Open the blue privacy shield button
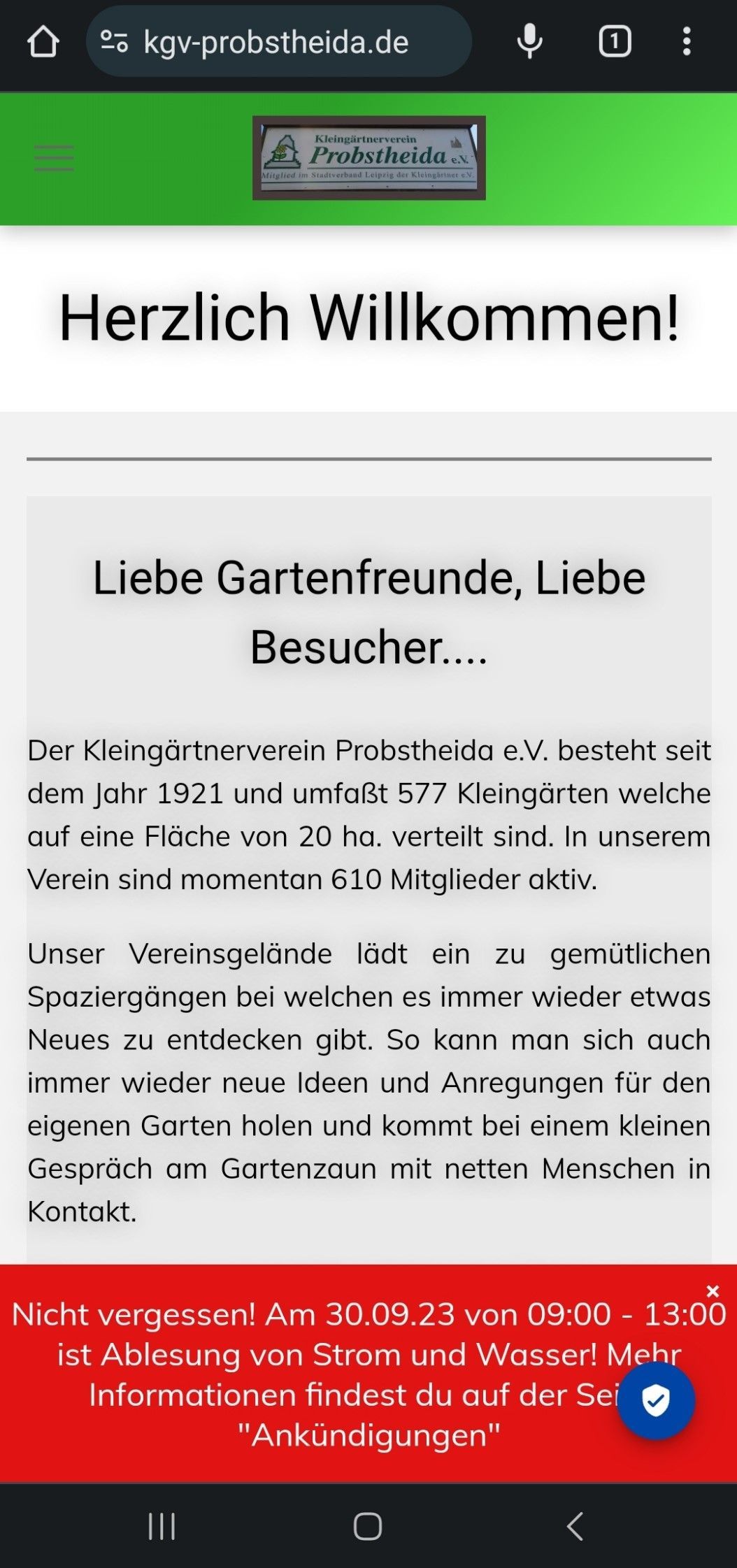 coord(655,1400)
